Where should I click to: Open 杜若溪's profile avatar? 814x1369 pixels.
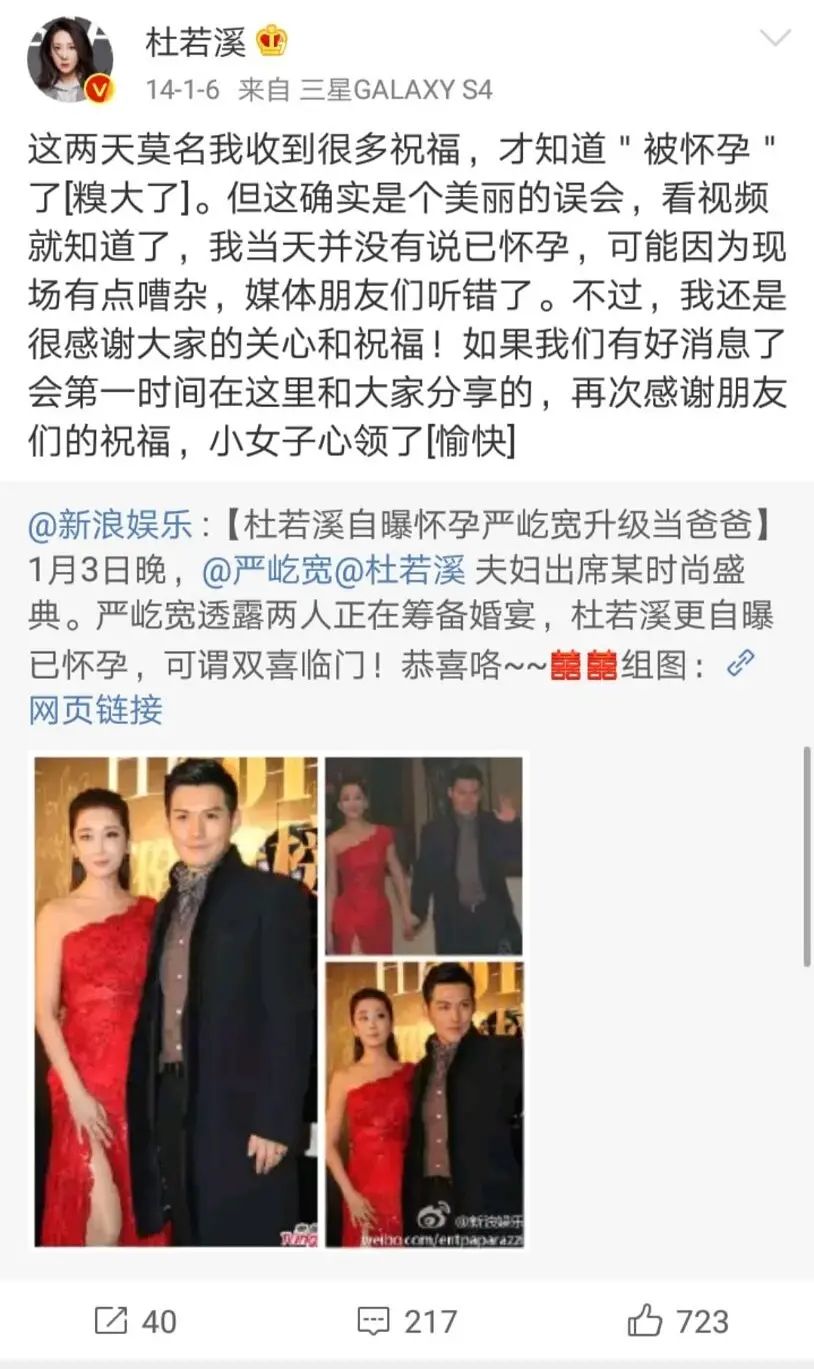[x=69, y=60]
